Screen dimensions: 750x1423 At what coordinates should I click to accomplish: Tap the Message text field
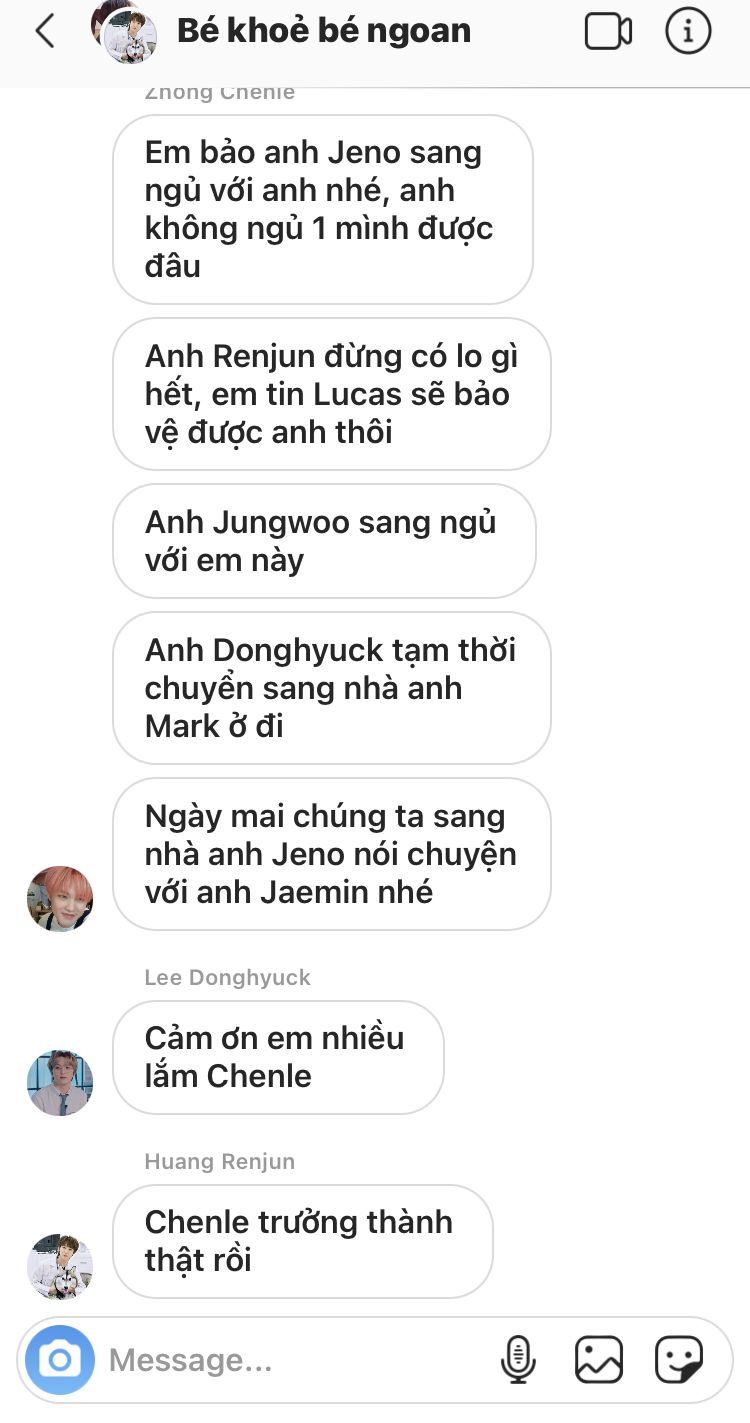click(x=295, y=1360)
